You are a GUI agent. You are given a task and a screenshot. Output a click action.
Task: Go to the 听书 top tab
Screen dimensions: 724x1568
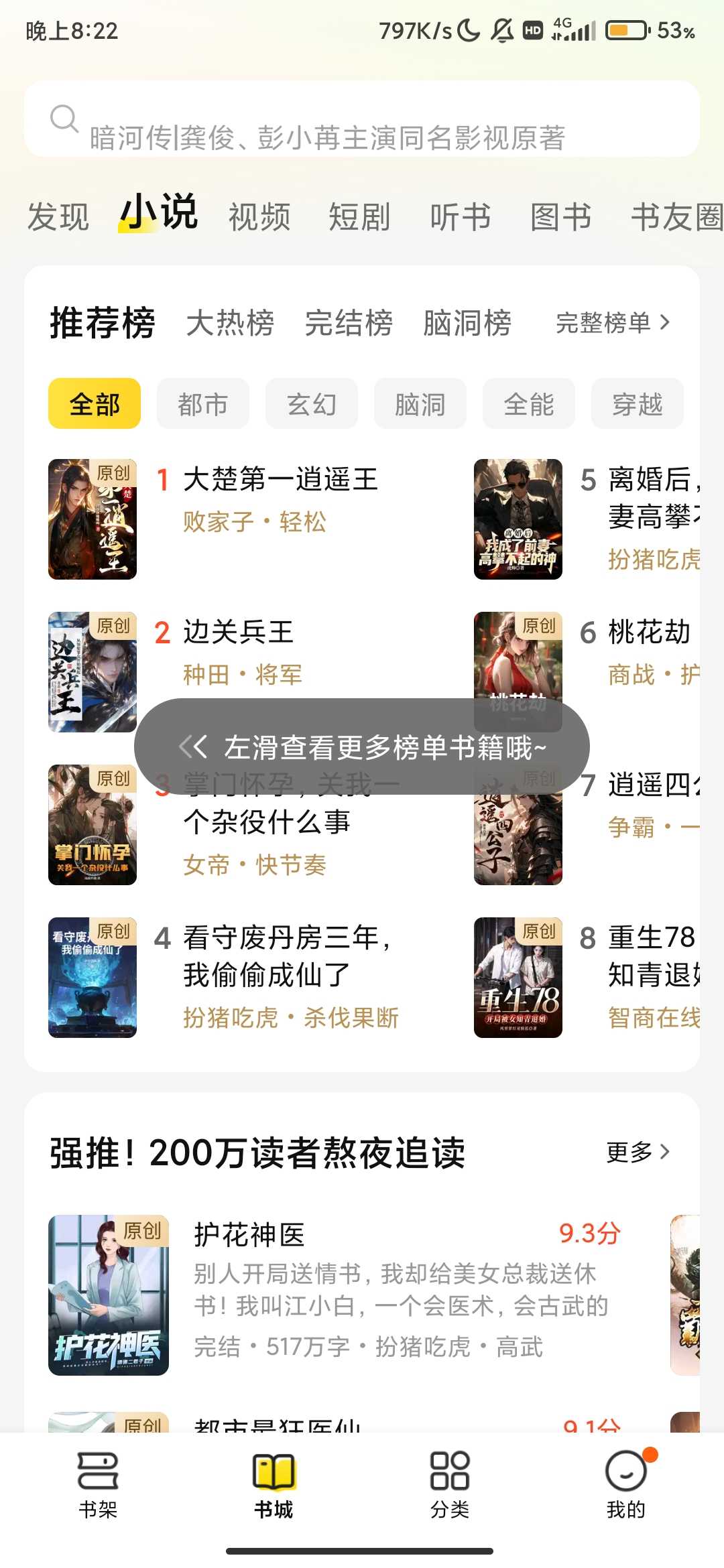[460, 217]
